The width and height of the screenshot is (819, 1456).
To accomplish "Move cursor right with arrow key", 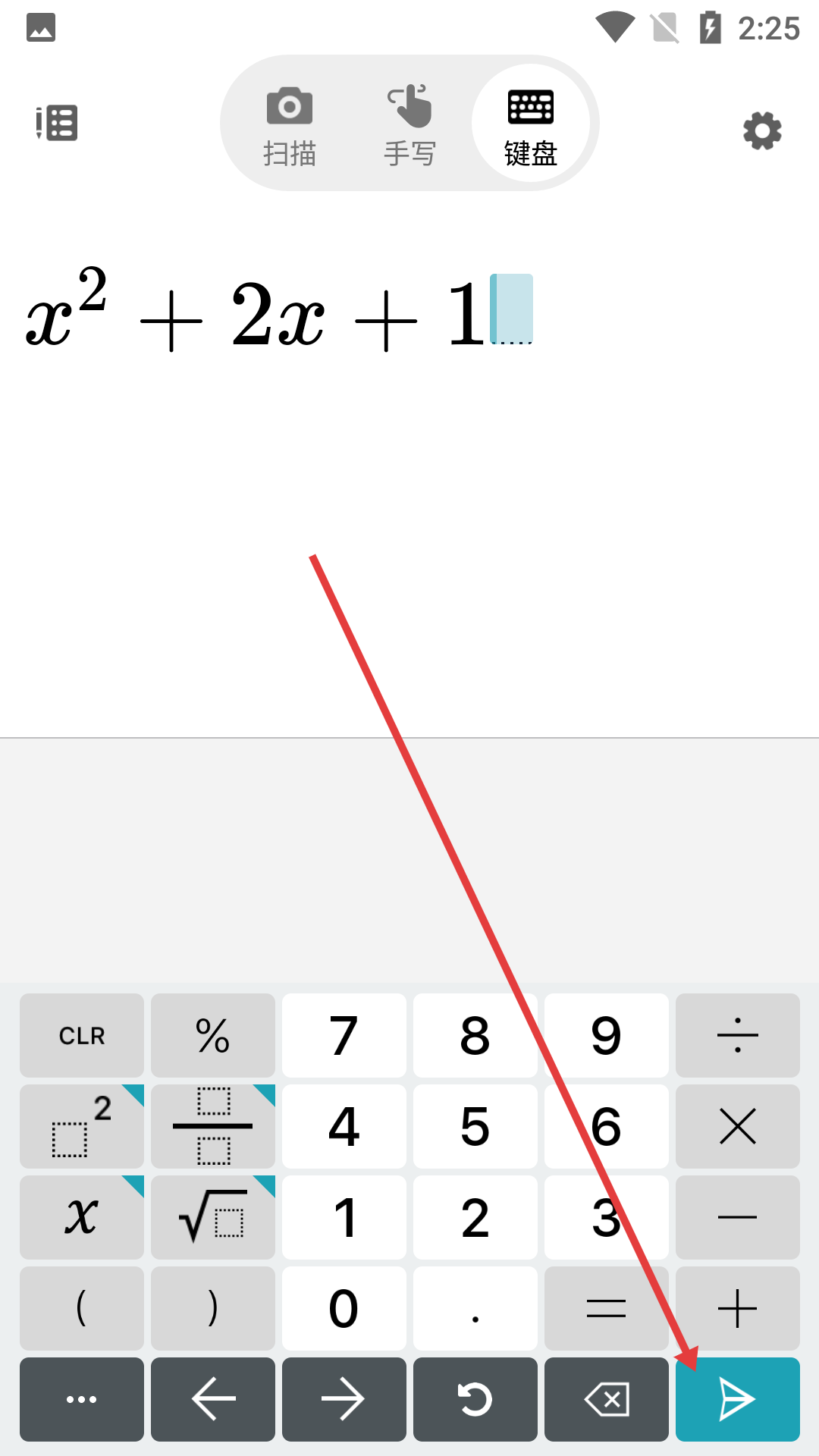I will 344,1399.
